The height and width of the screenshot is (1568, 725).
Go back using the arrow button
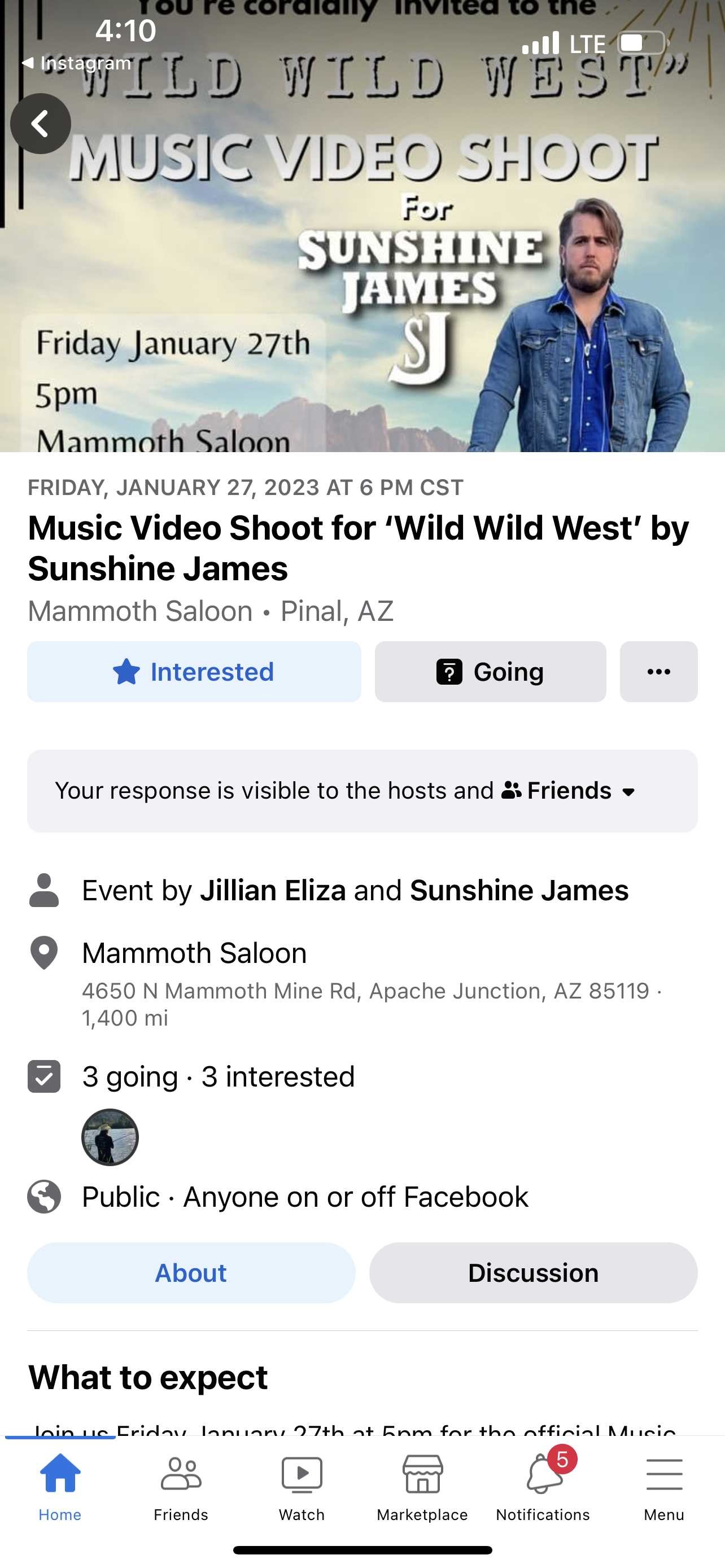tap(41, 124)
